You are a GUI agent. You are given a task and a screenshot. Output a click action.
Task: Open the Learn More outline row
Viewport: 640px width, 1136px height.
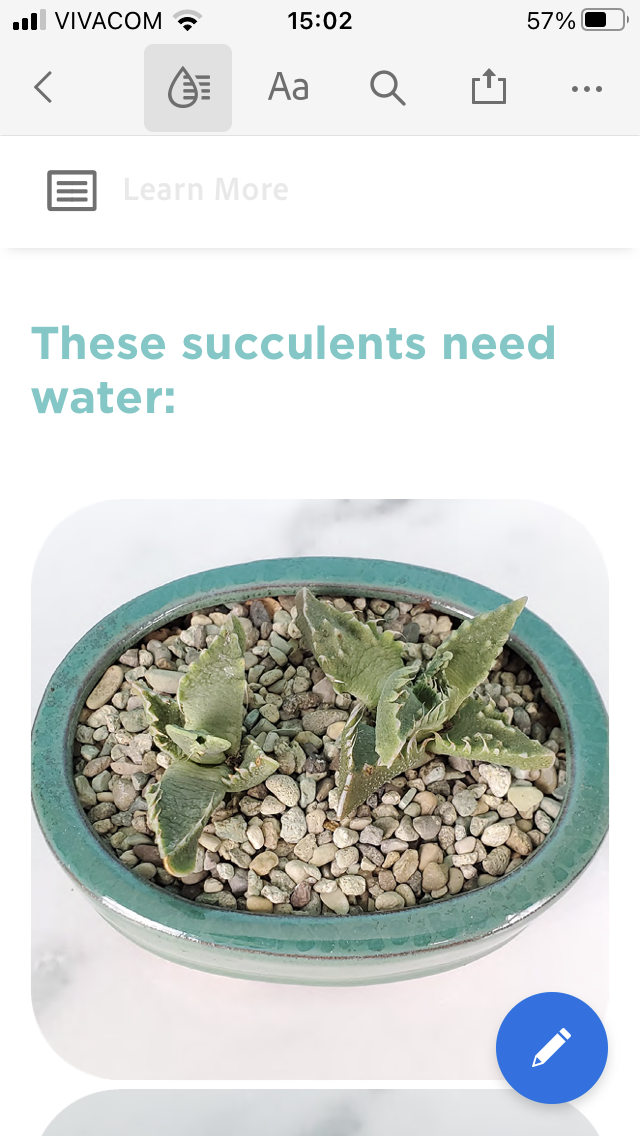[x=320, y=191]
